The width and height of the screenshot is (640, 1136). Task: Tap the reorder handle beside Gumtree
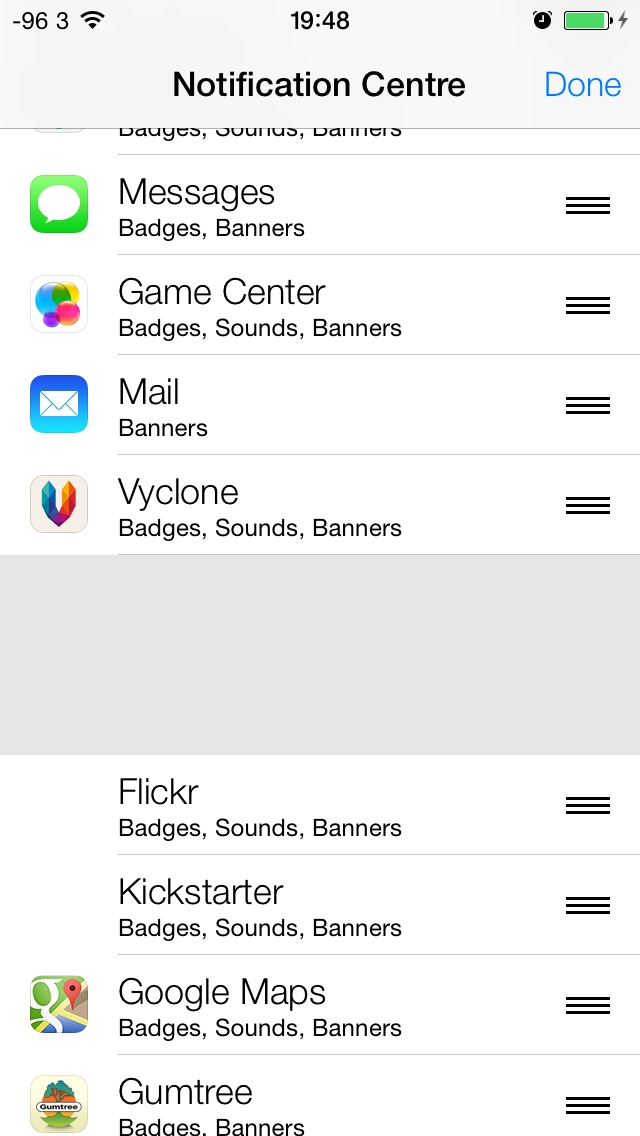point(588,1105)
